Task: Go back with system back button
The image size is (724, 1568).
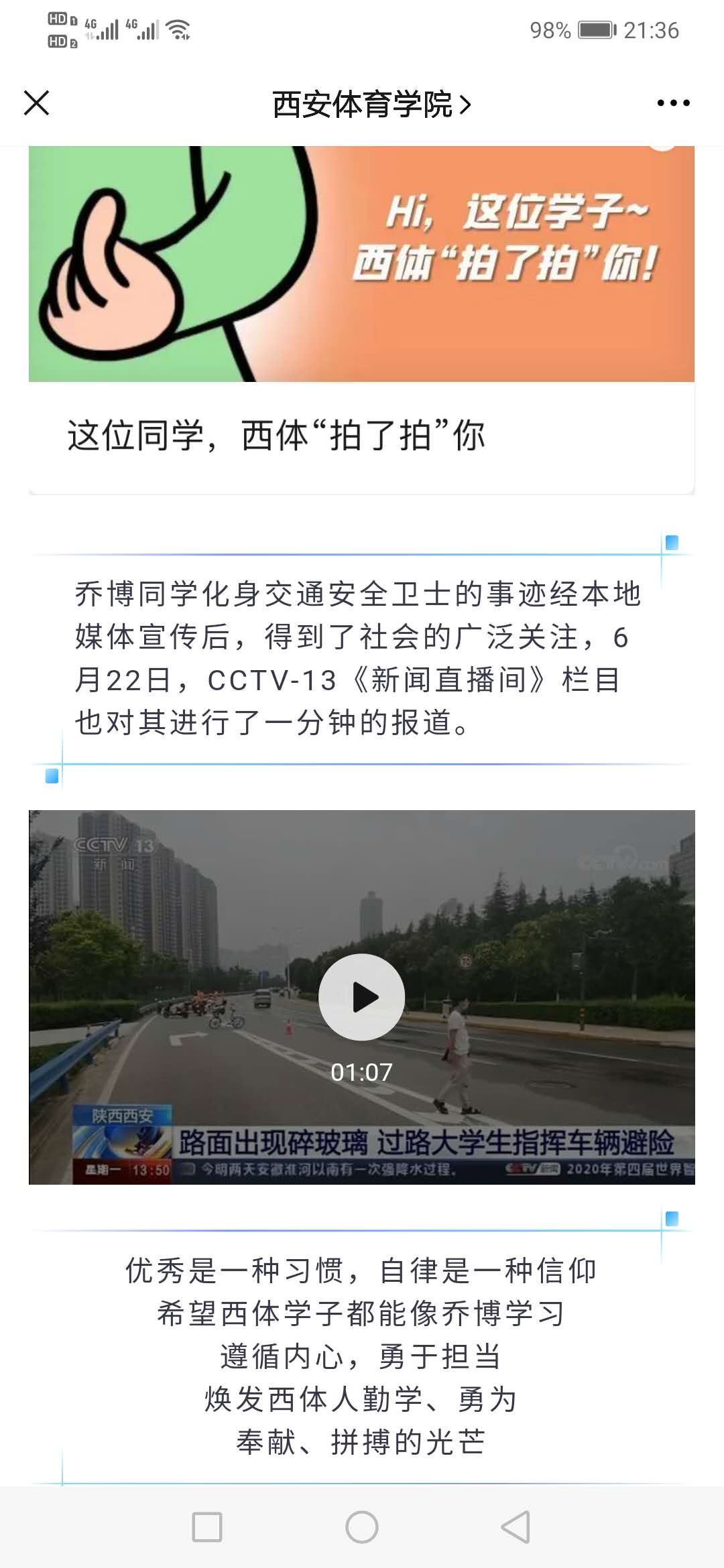Action: click(516, 1527)
